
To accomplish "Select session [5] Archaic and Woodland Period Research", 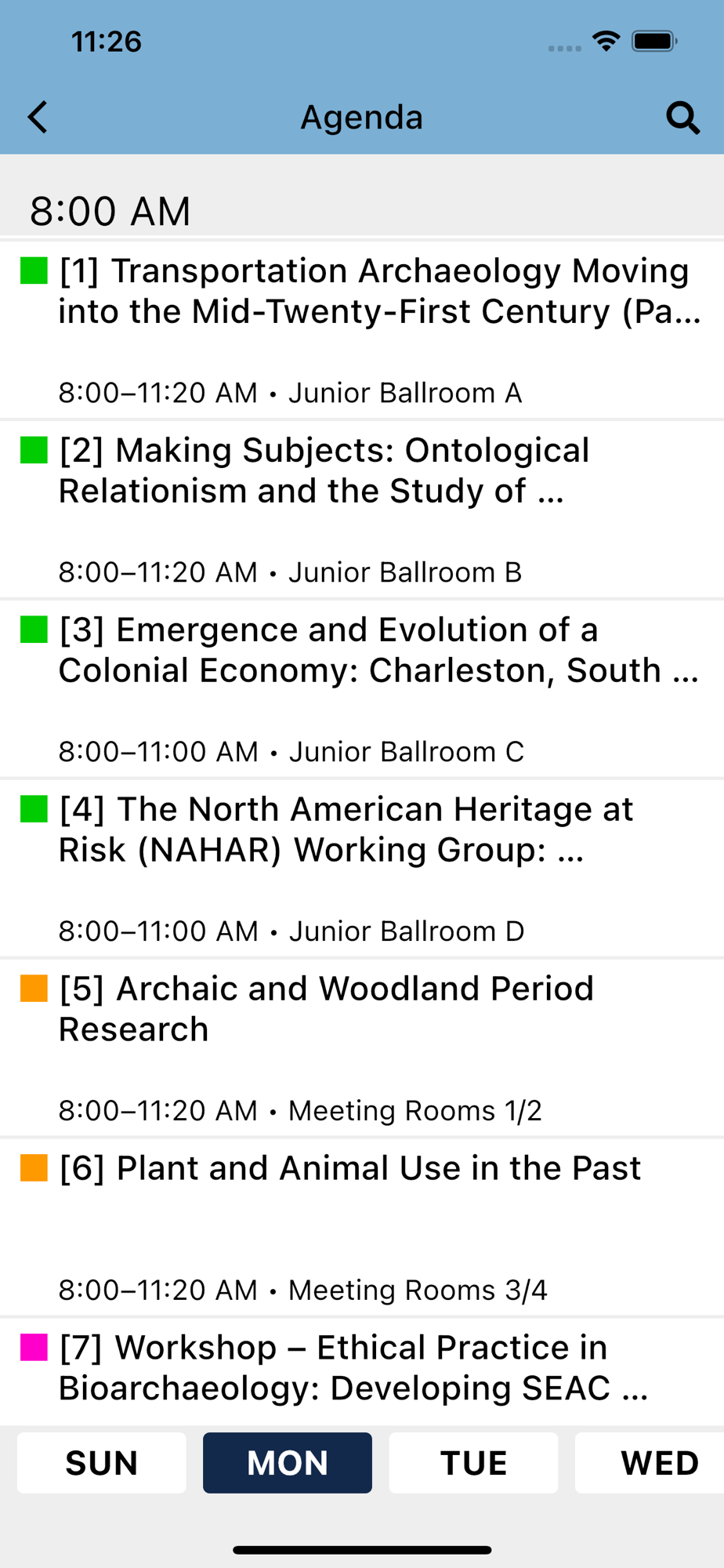I will pyautogui.click(x=362, y=1048).
